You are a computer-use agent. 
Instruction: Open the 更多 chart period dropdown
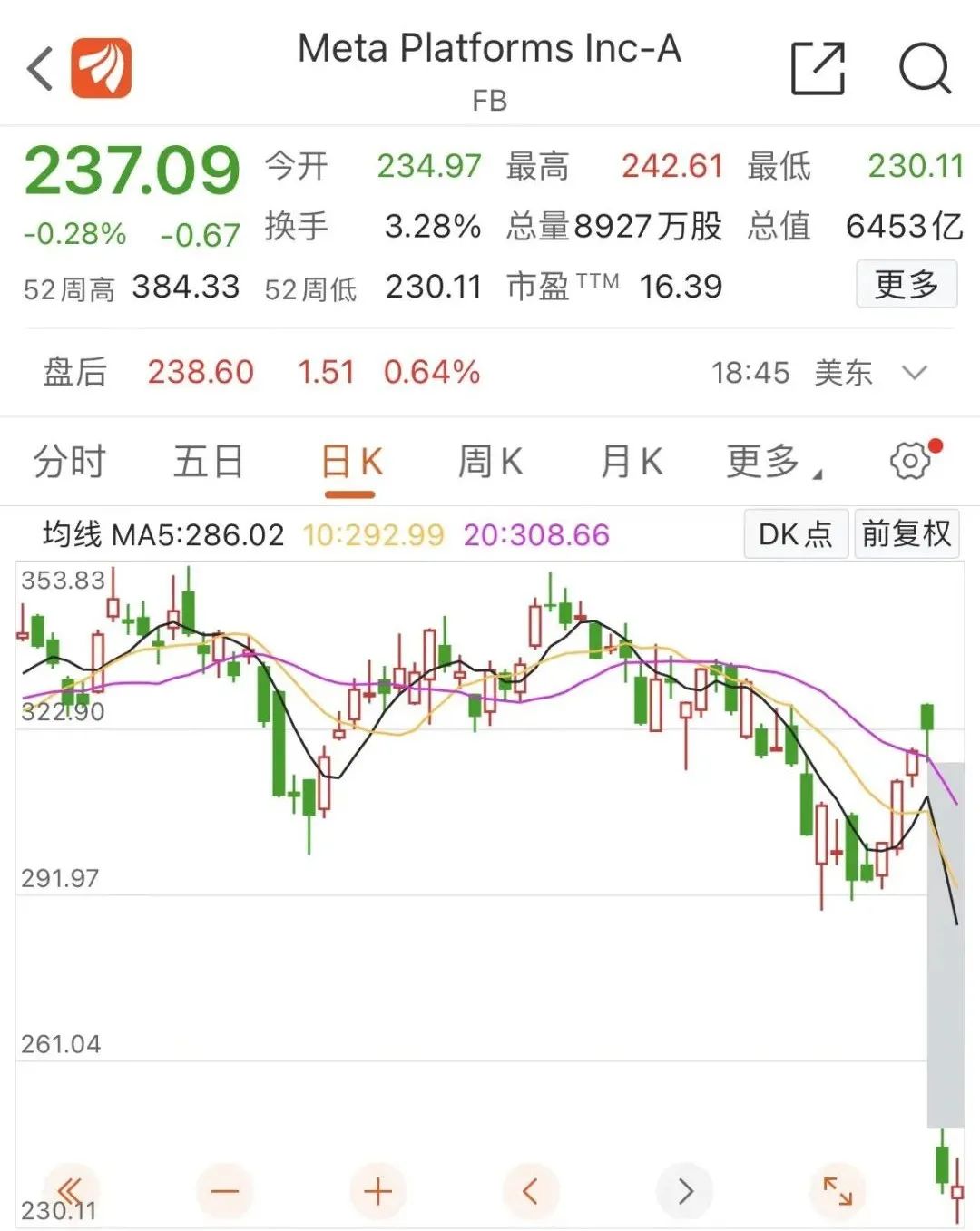[x=771, y=462]
